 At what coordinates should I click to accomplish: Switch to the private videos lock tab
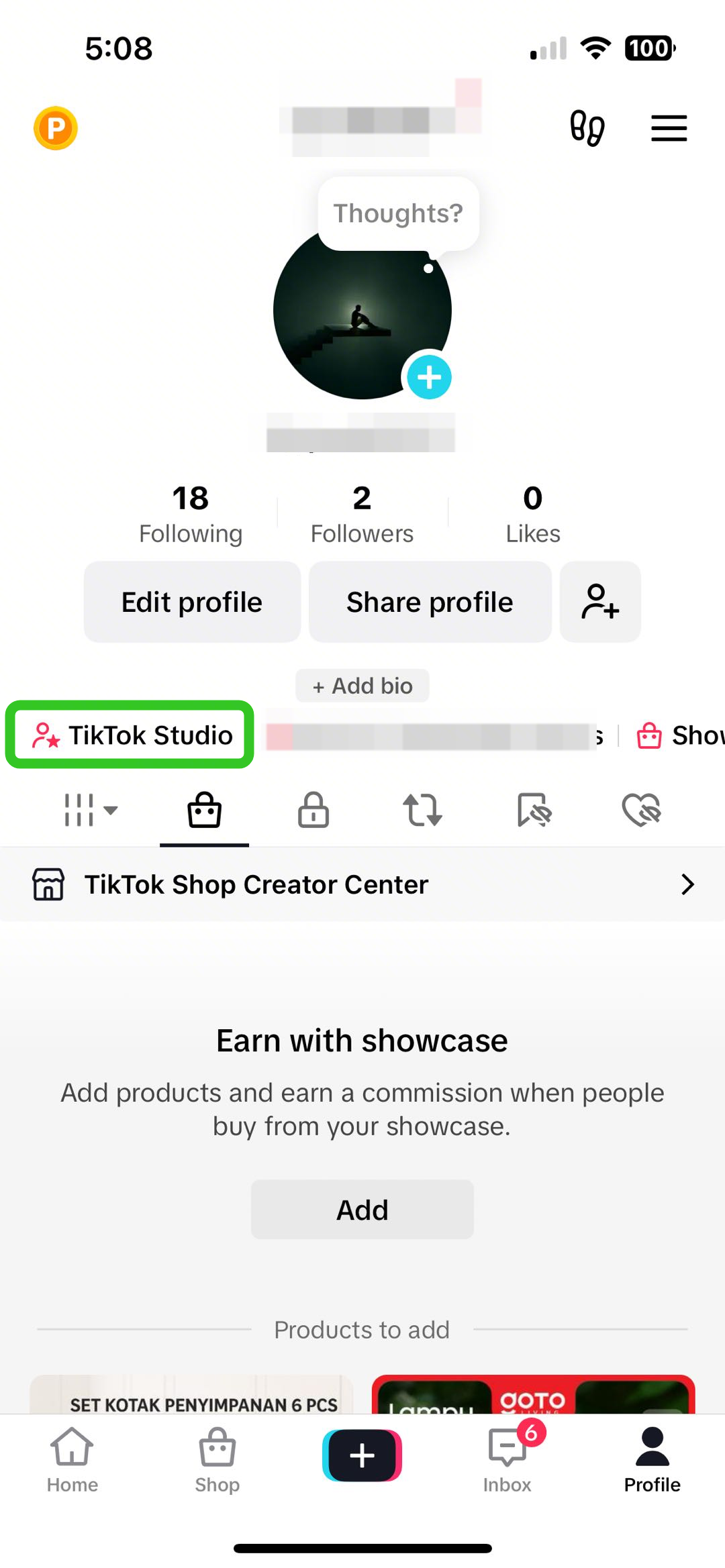click(313, 810)
